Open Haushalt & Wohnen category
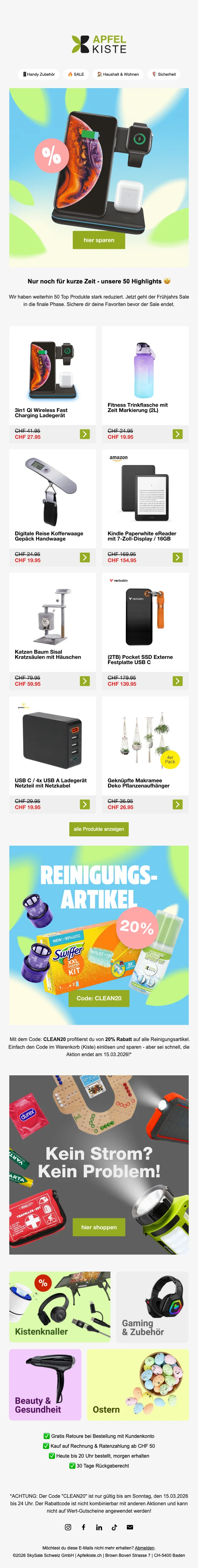The image size is (198, 1568). 118,74
